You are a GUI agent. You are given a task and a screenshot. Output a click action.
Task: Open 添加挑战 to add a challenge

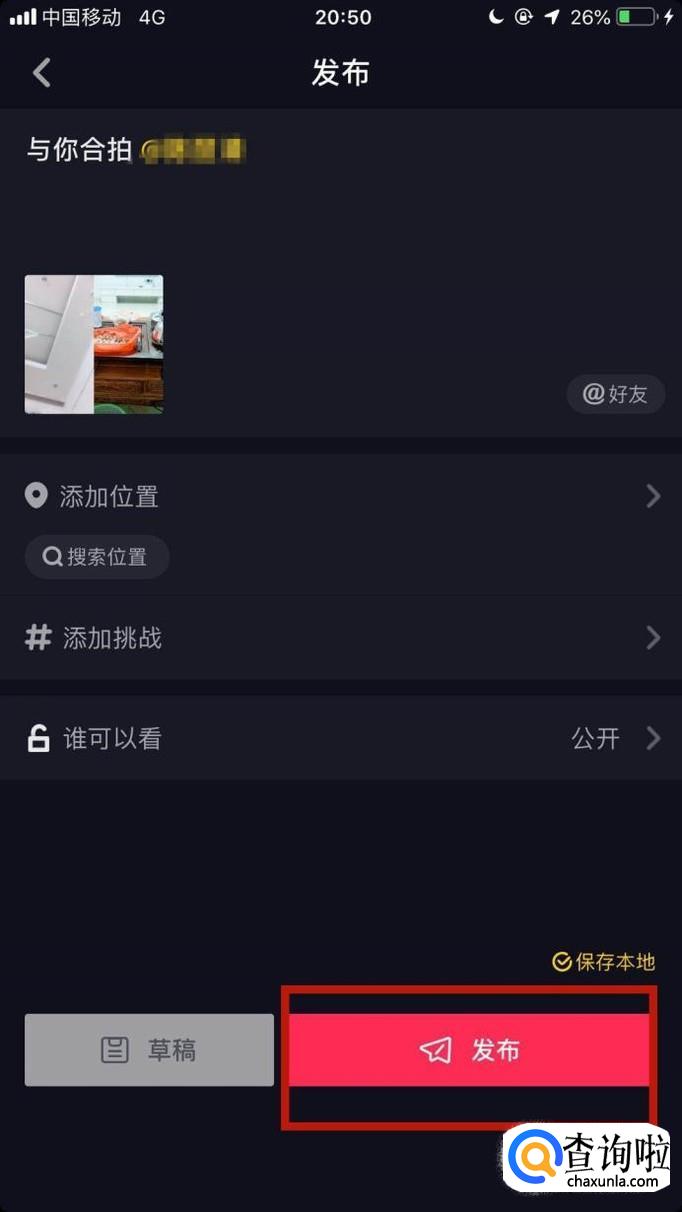(x=340, y=638)
